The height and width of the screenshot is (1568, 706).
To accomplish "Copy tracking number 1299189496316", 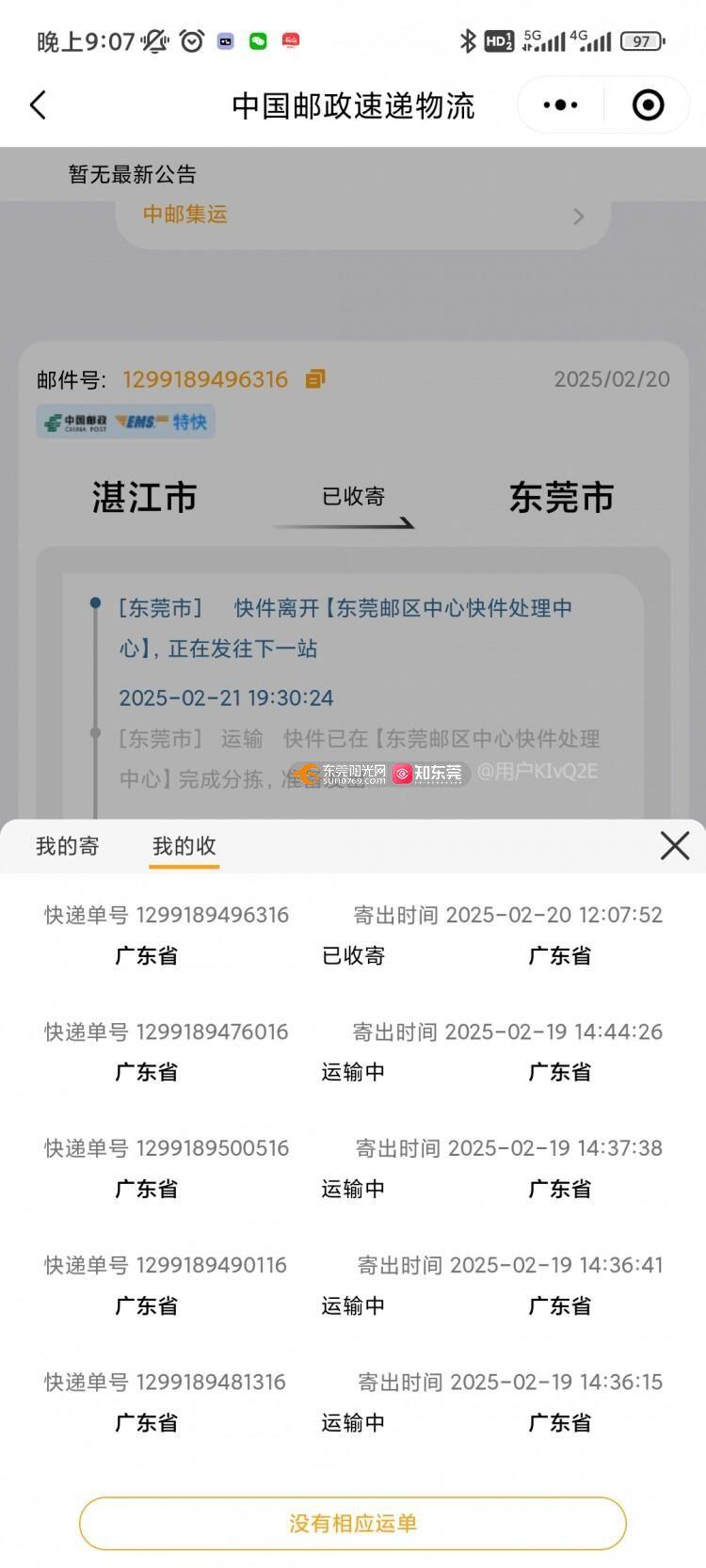I will 315,378.
